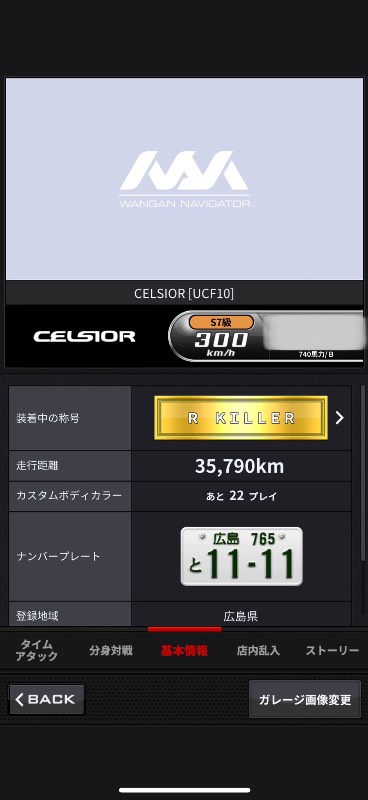The width and height of the screenshot is (368, 800).
Task: Tap the BACK button
Action: tap(46, 699)
